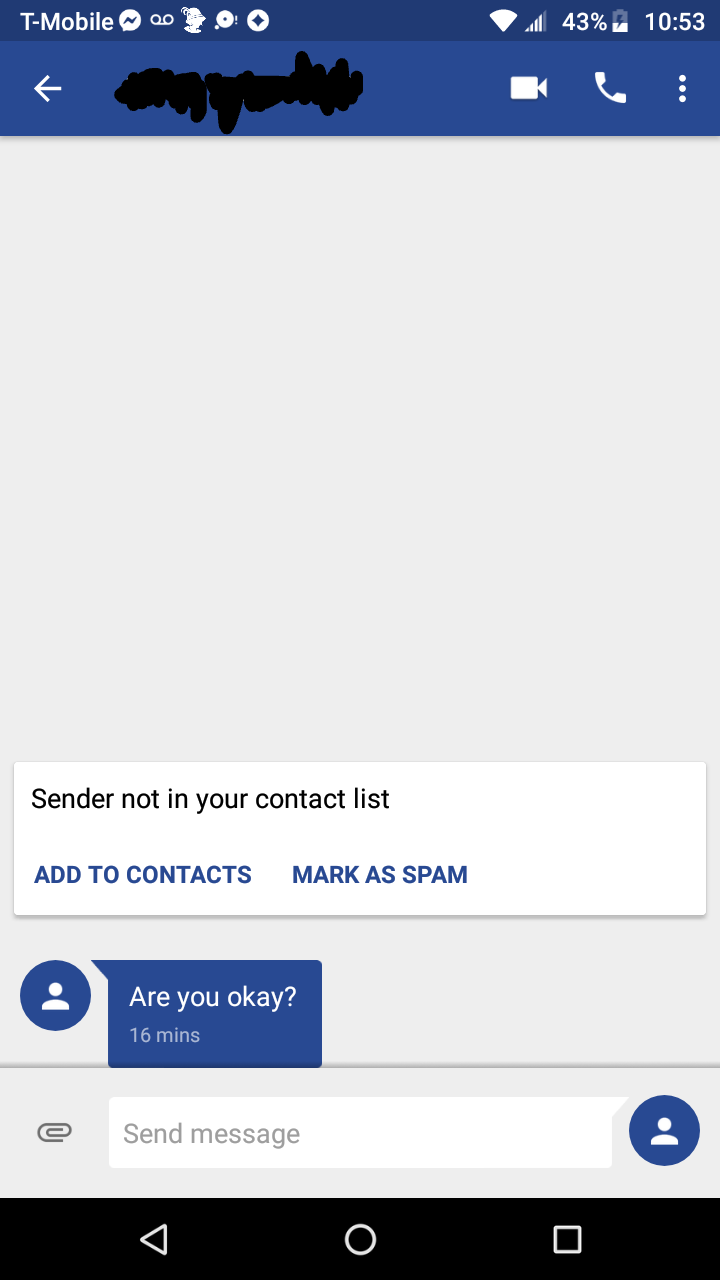Attach a file with the paperclip
Screen dimensions: 720x1280
click(x=54, y=1132)
